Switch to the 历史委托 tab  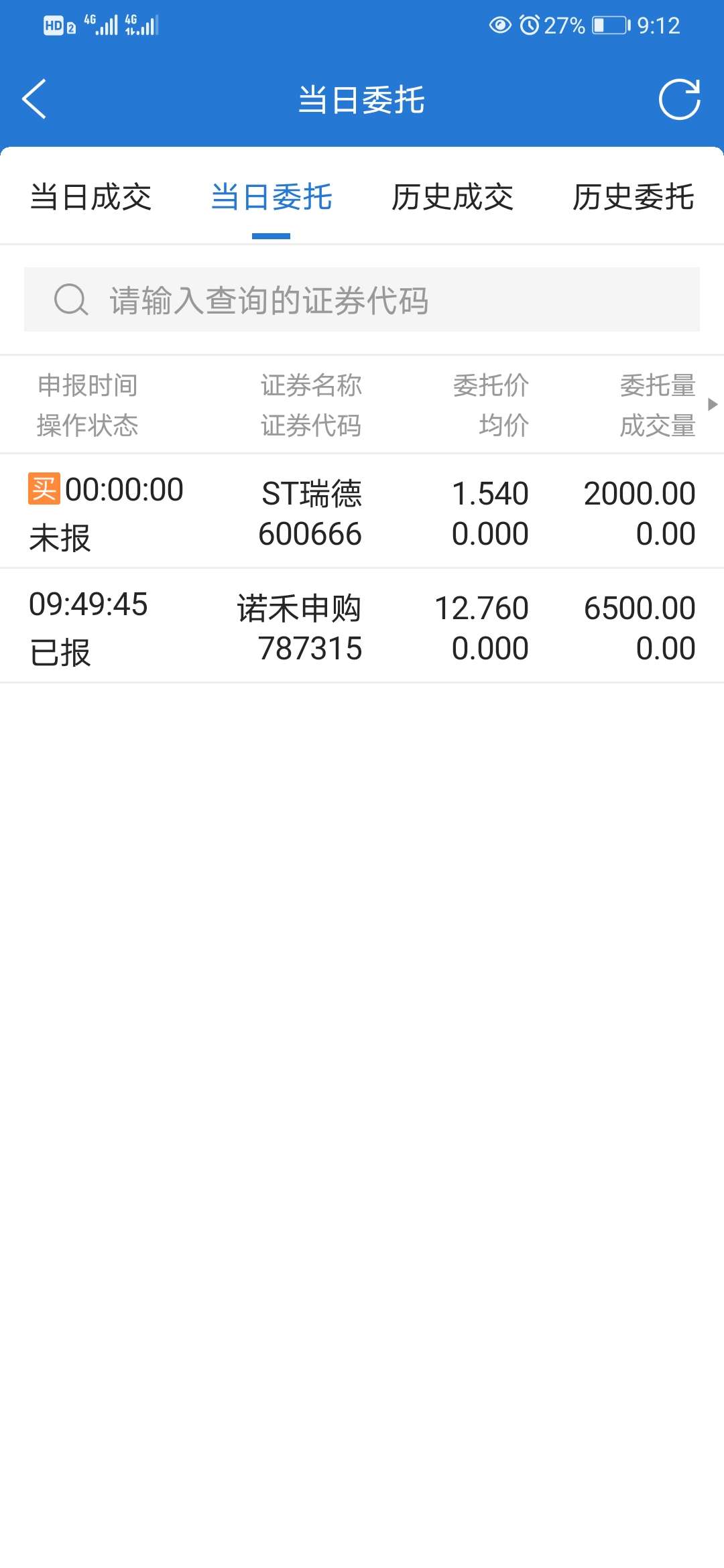(633, 197)
